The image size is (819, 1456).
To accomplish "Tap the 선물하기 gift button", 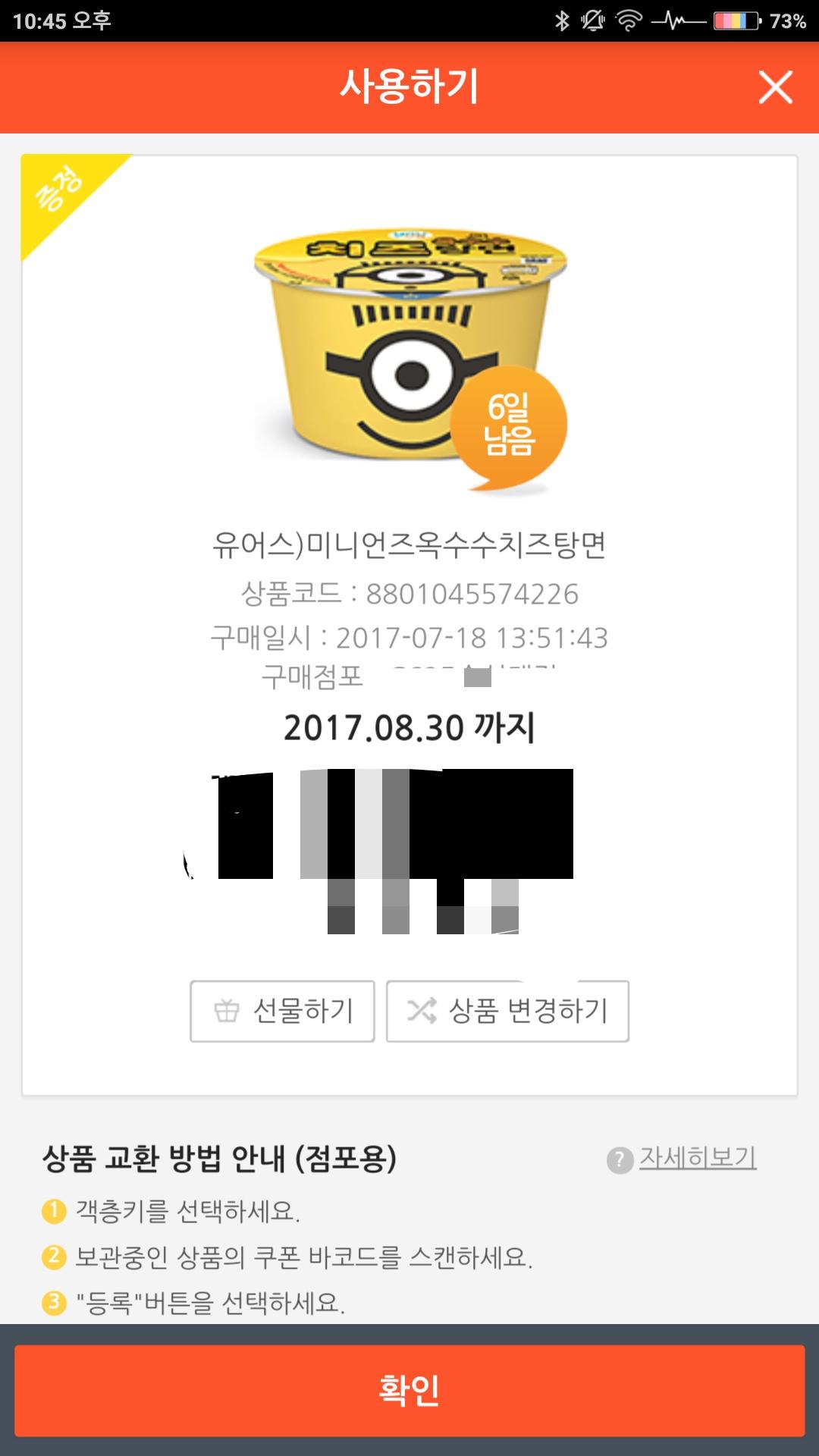I will click(282, 1011).
